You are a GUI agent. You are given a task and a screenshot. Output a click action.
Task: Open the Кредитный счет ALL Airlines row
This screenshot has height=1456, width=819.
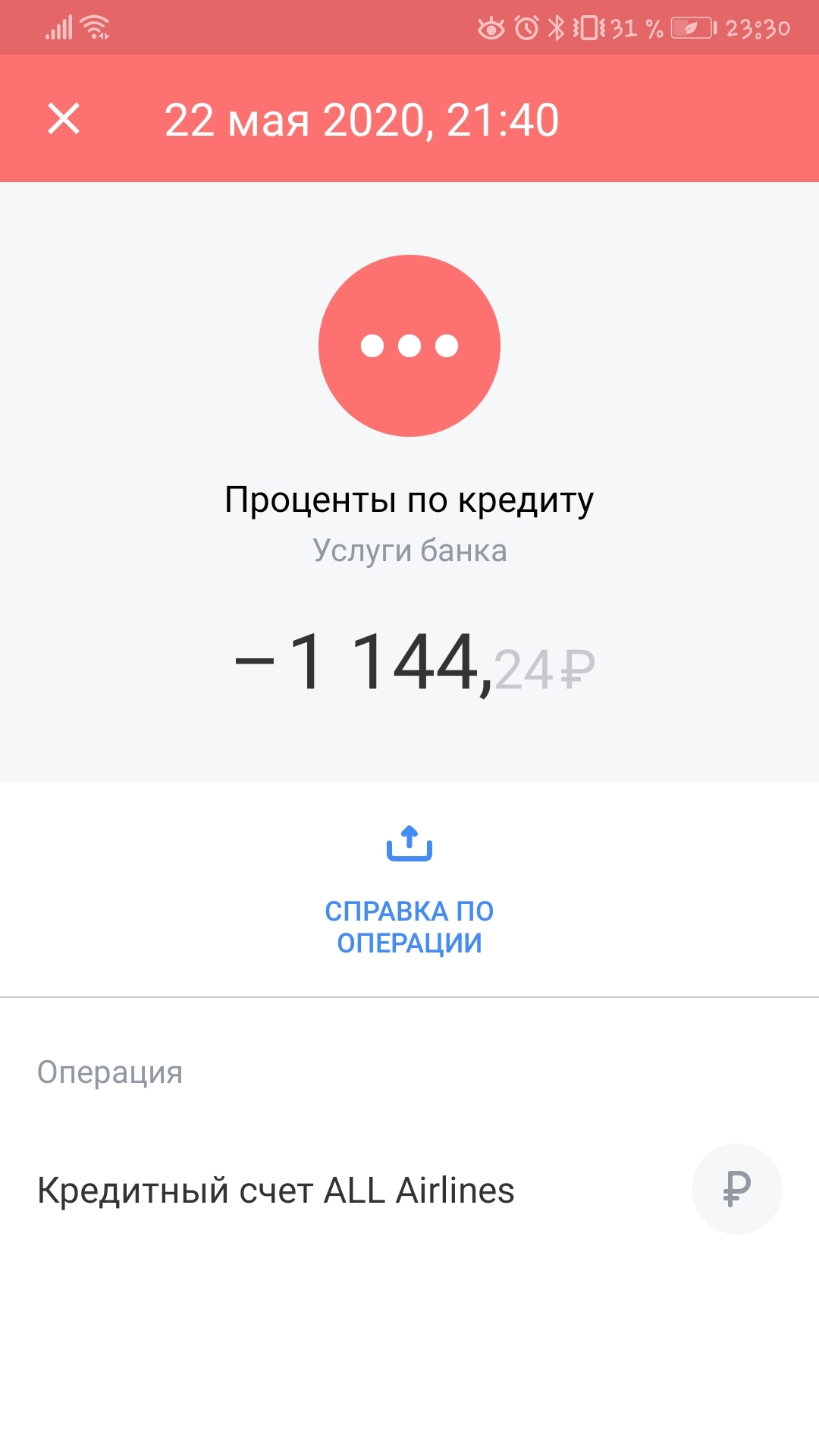(x=409, y=1190)
